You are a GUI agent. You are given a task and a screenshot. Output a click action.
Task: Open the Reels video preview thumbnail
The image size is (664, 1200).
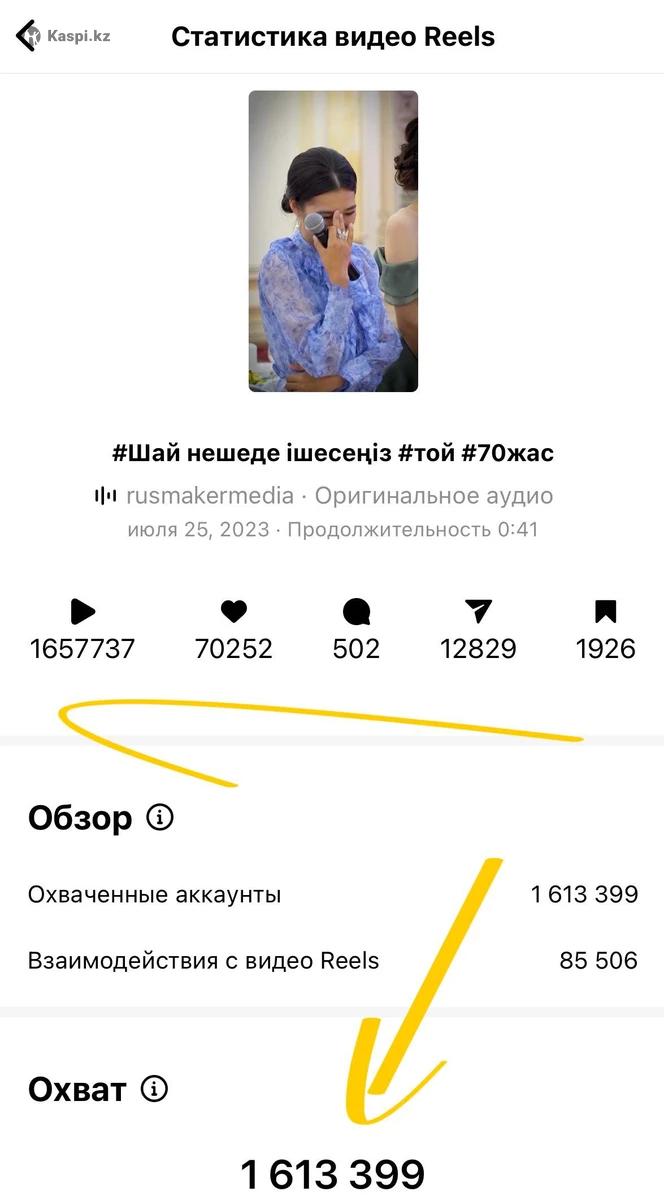pos(333,241)
